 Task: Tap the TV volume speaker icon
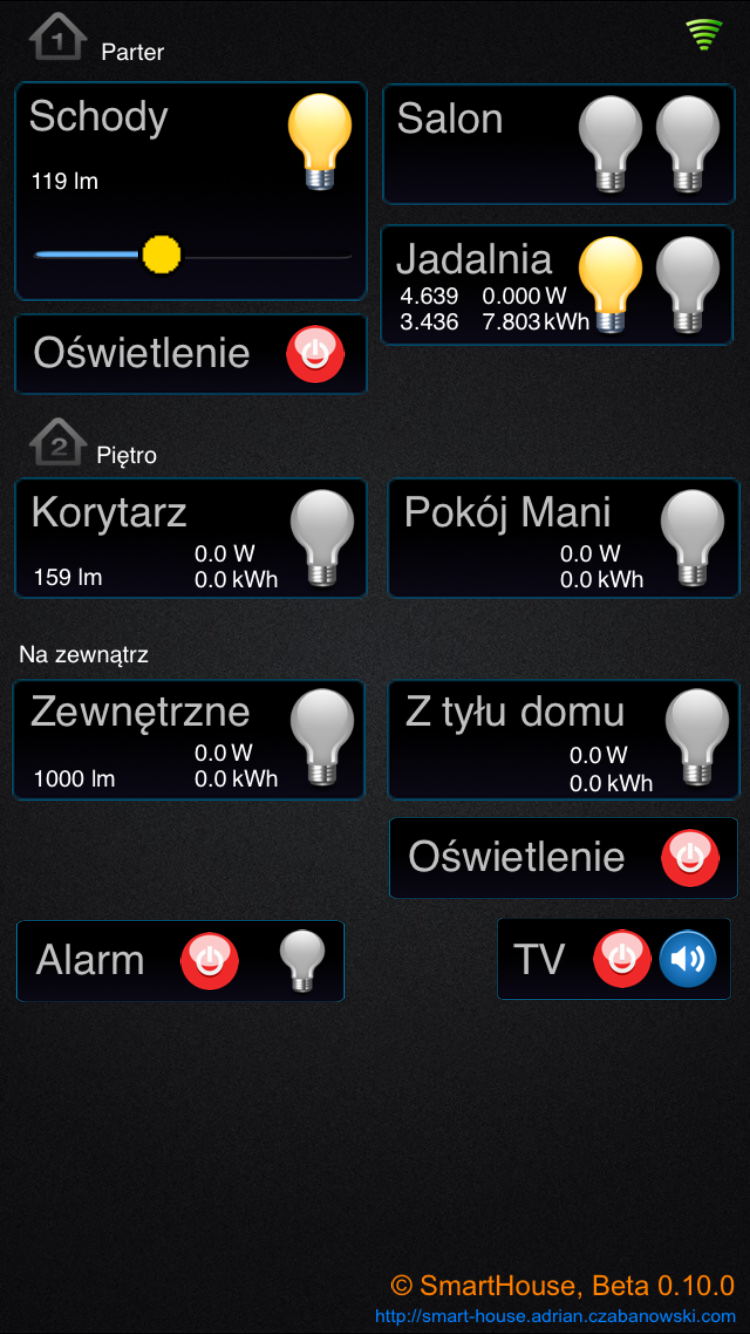[x=688, y=959]
